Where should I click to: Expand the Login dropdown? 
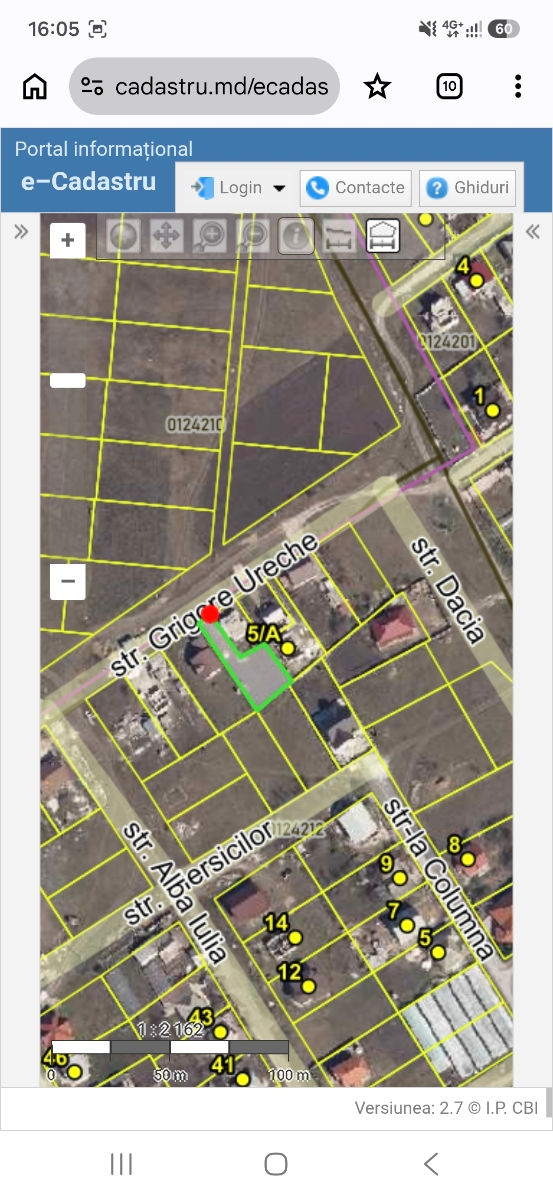click(x=237, y=187)
